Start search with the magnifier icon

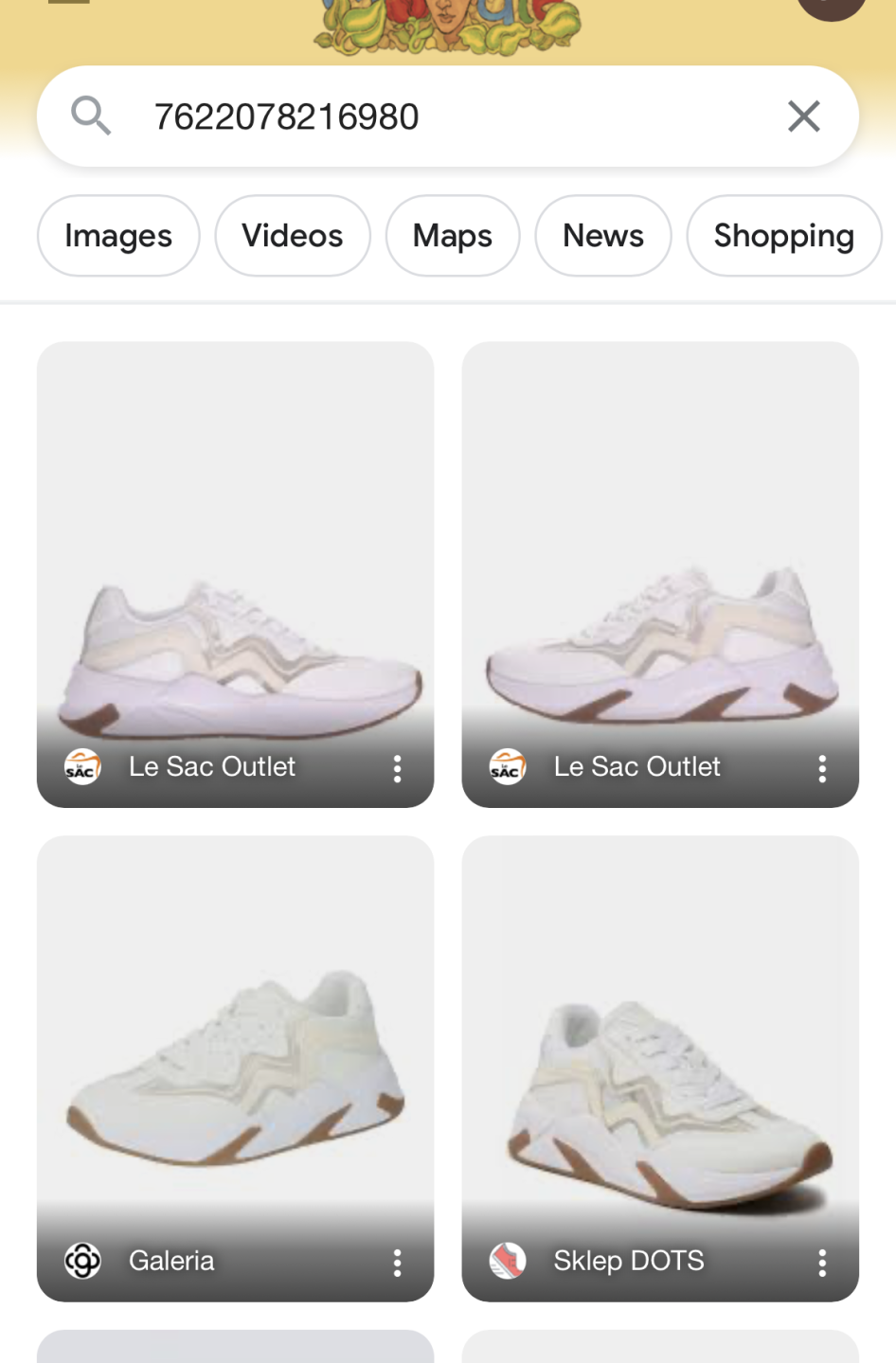click(x=91, y=117)
